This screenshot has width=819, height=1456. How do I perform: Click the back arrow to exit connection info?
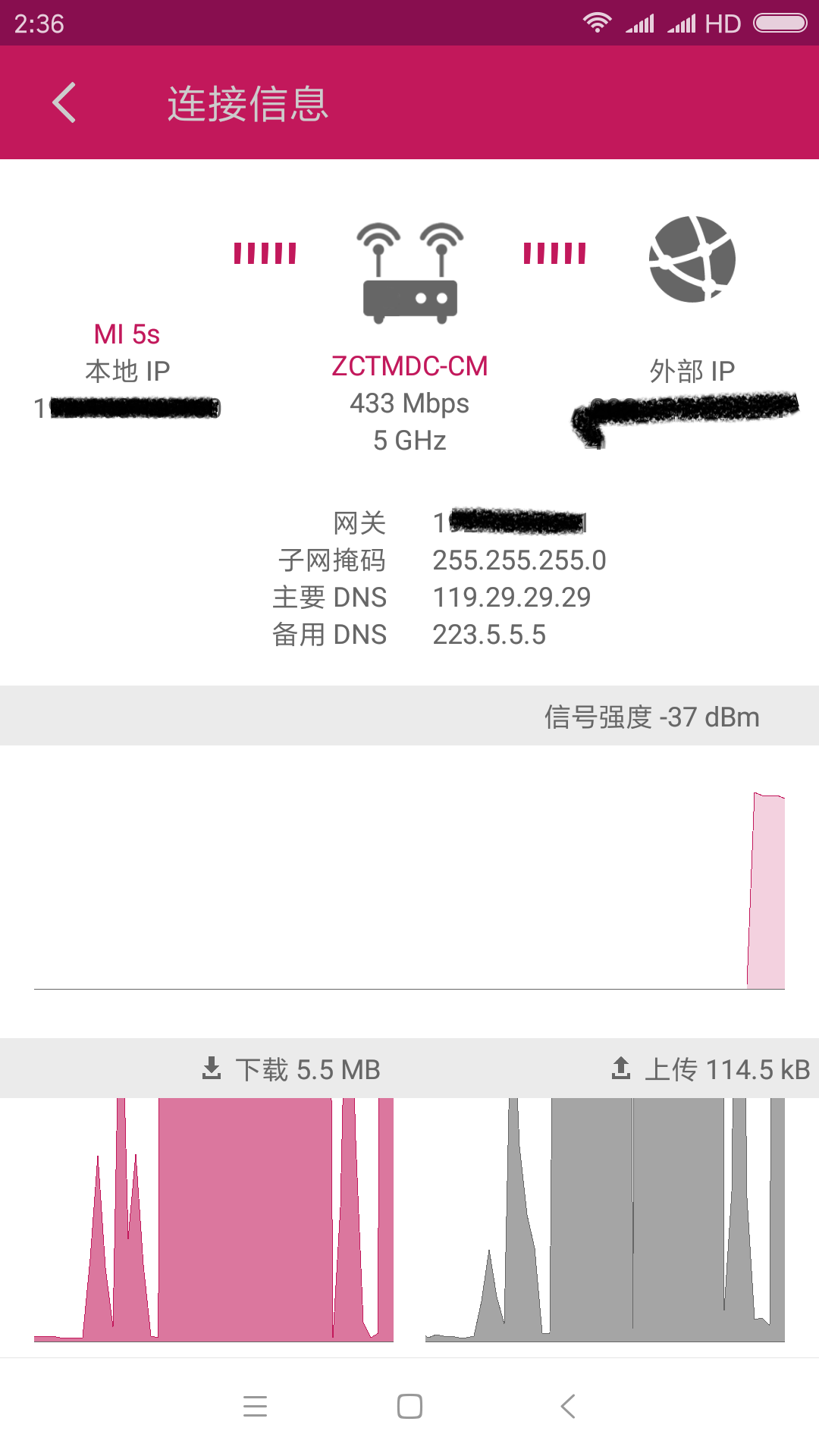64,102
